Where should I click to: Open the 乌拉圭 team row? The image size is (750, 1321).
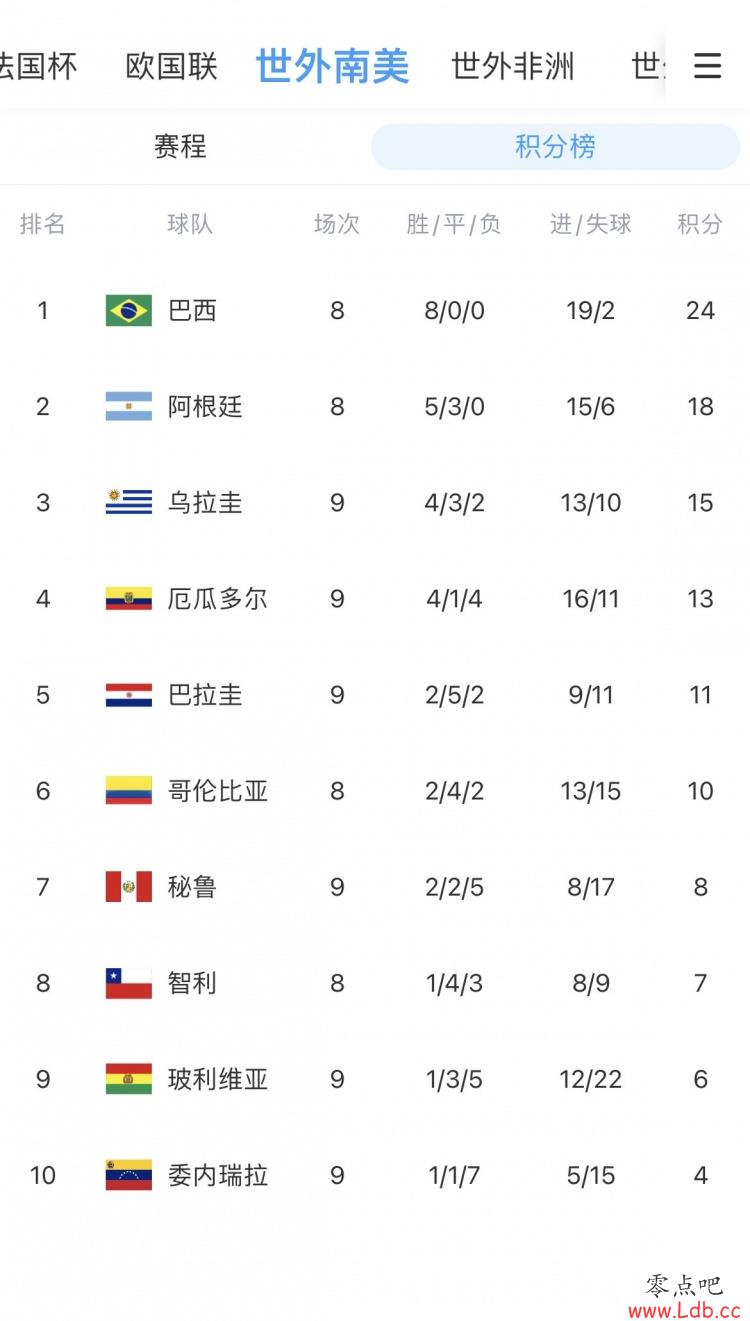coord(375,503)
